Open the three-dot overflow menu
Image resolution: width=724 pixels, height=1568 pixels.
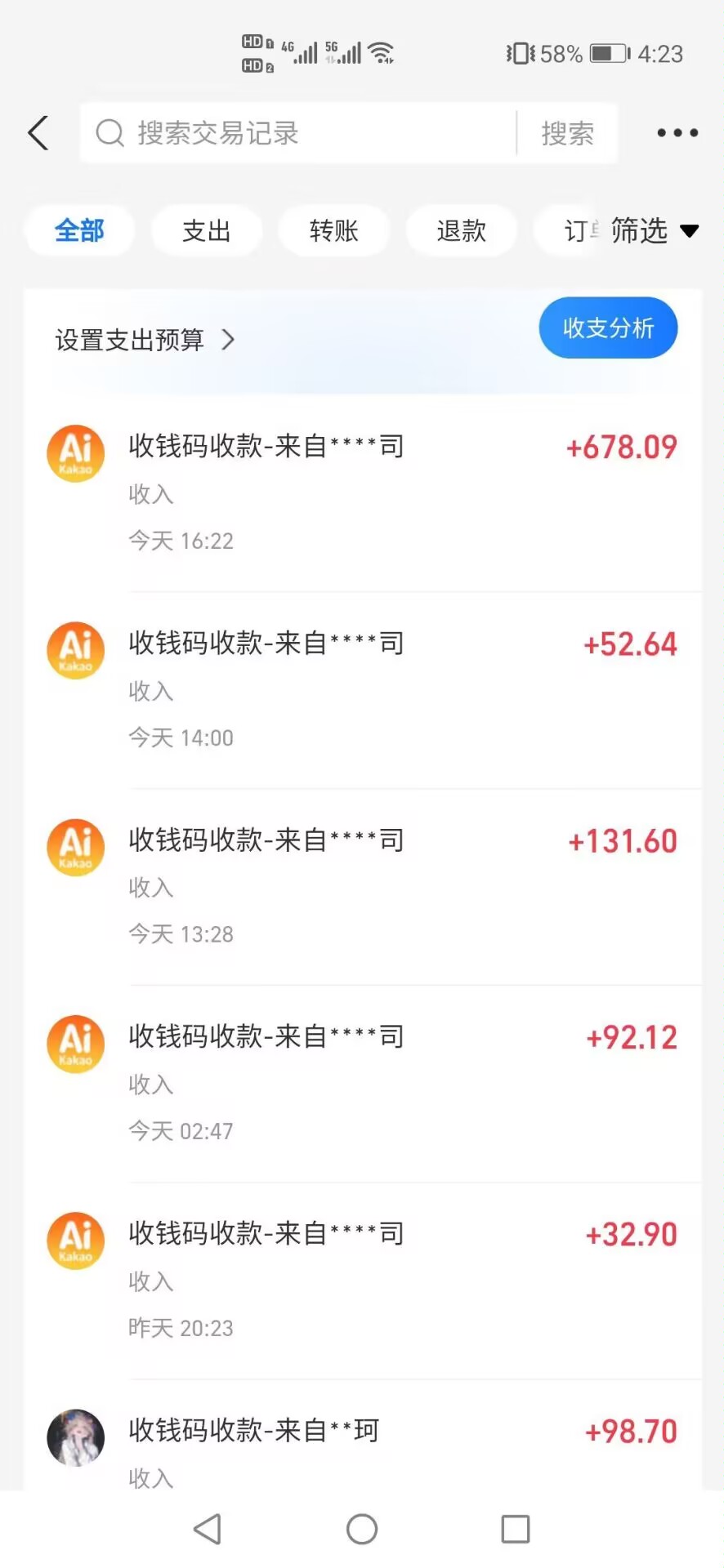[677, 133]
